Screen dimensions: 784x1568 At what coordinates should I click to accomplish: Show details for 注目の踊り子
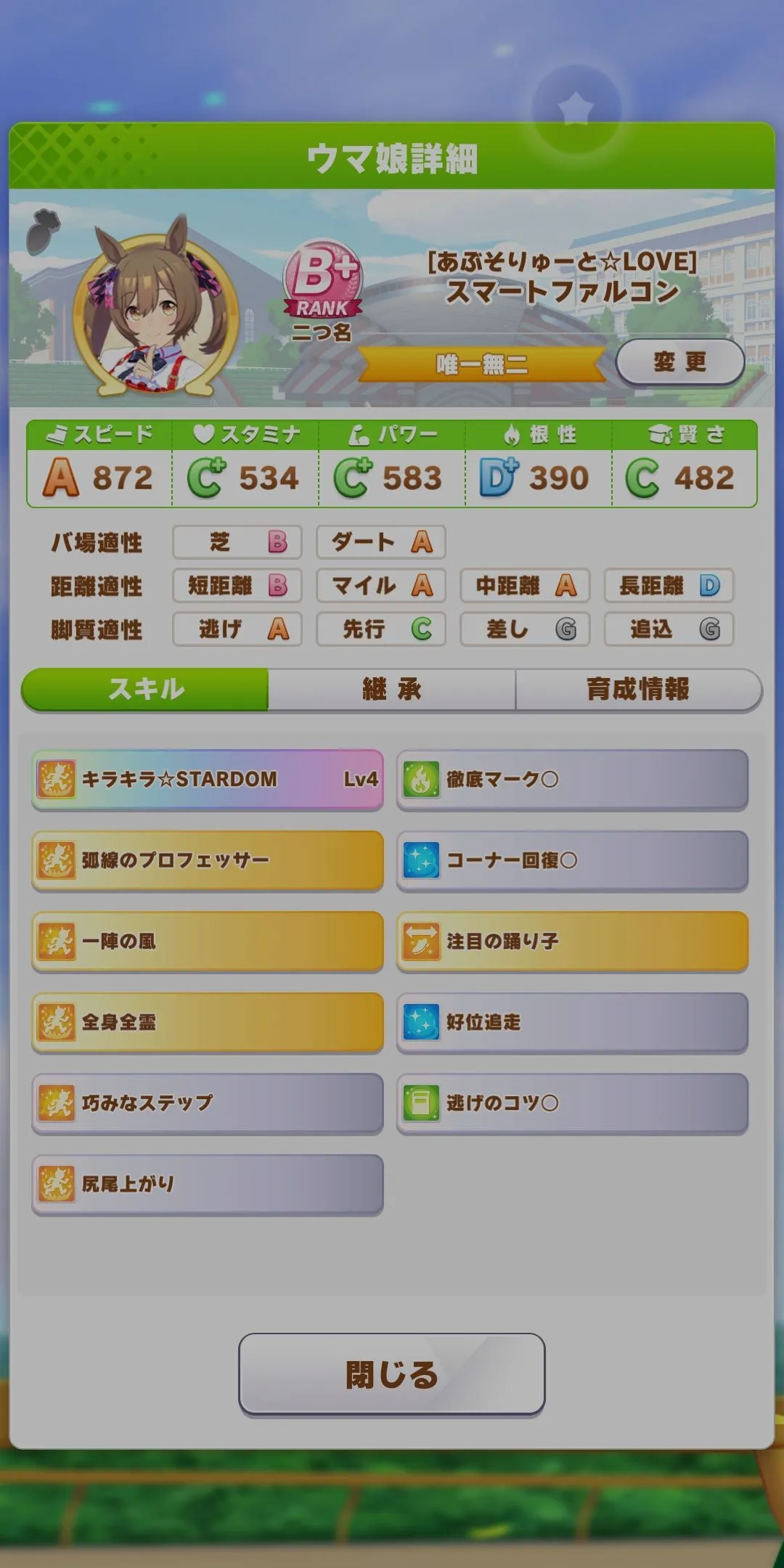click(x=572, y=942)
